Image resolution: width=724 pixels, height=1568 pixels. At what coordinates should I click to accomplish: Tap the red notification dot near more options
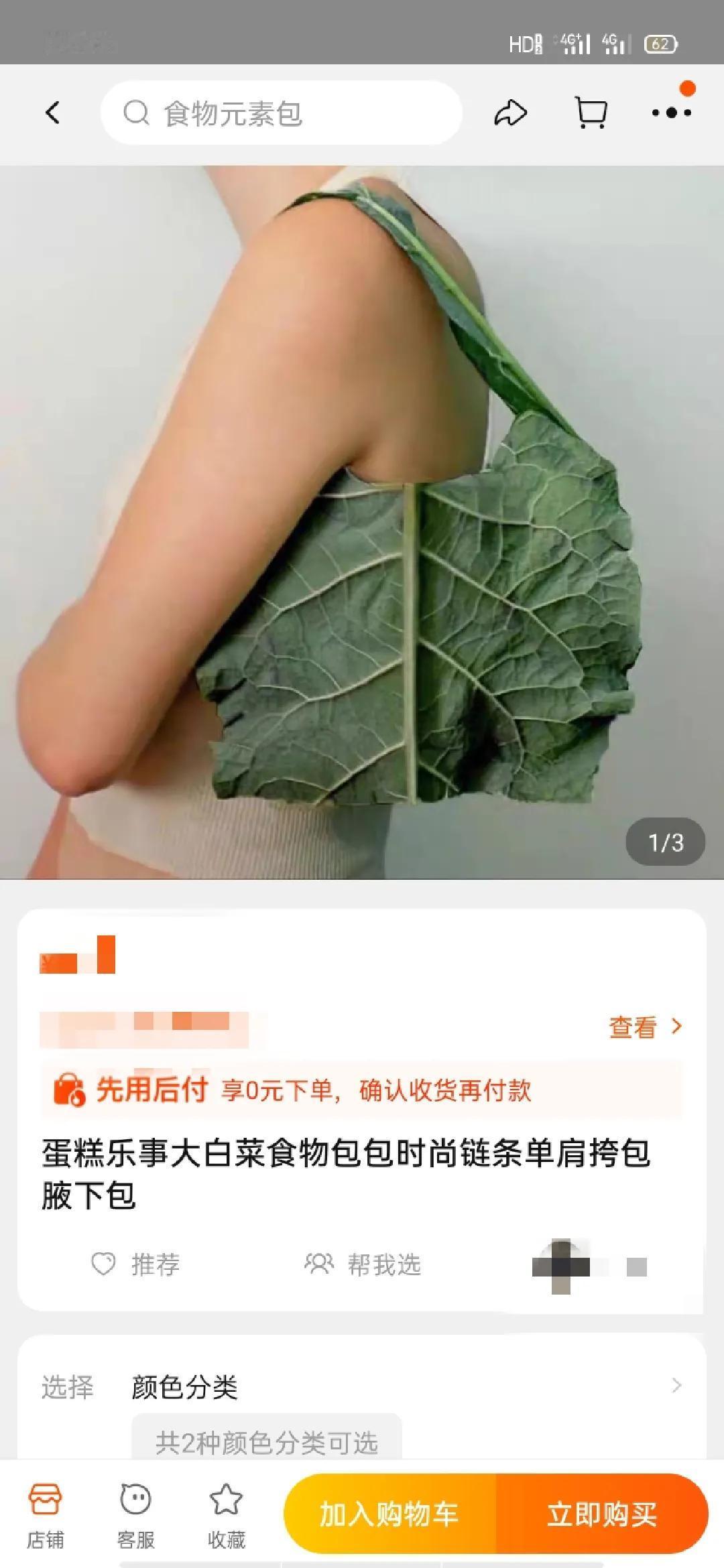point(686,87)
